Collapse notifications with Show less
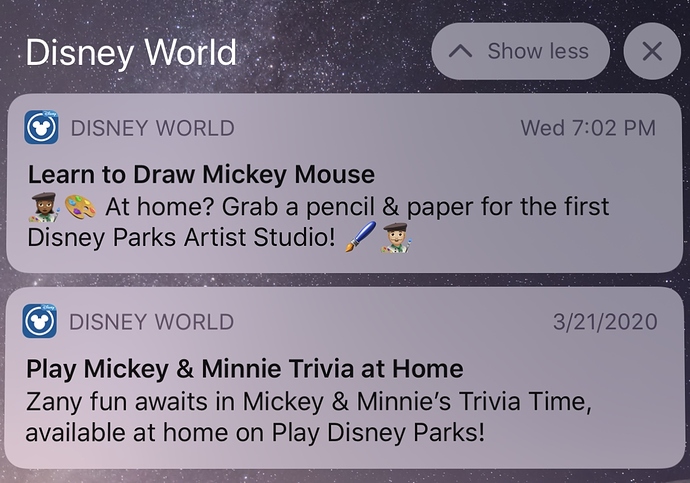 (520, 51)
